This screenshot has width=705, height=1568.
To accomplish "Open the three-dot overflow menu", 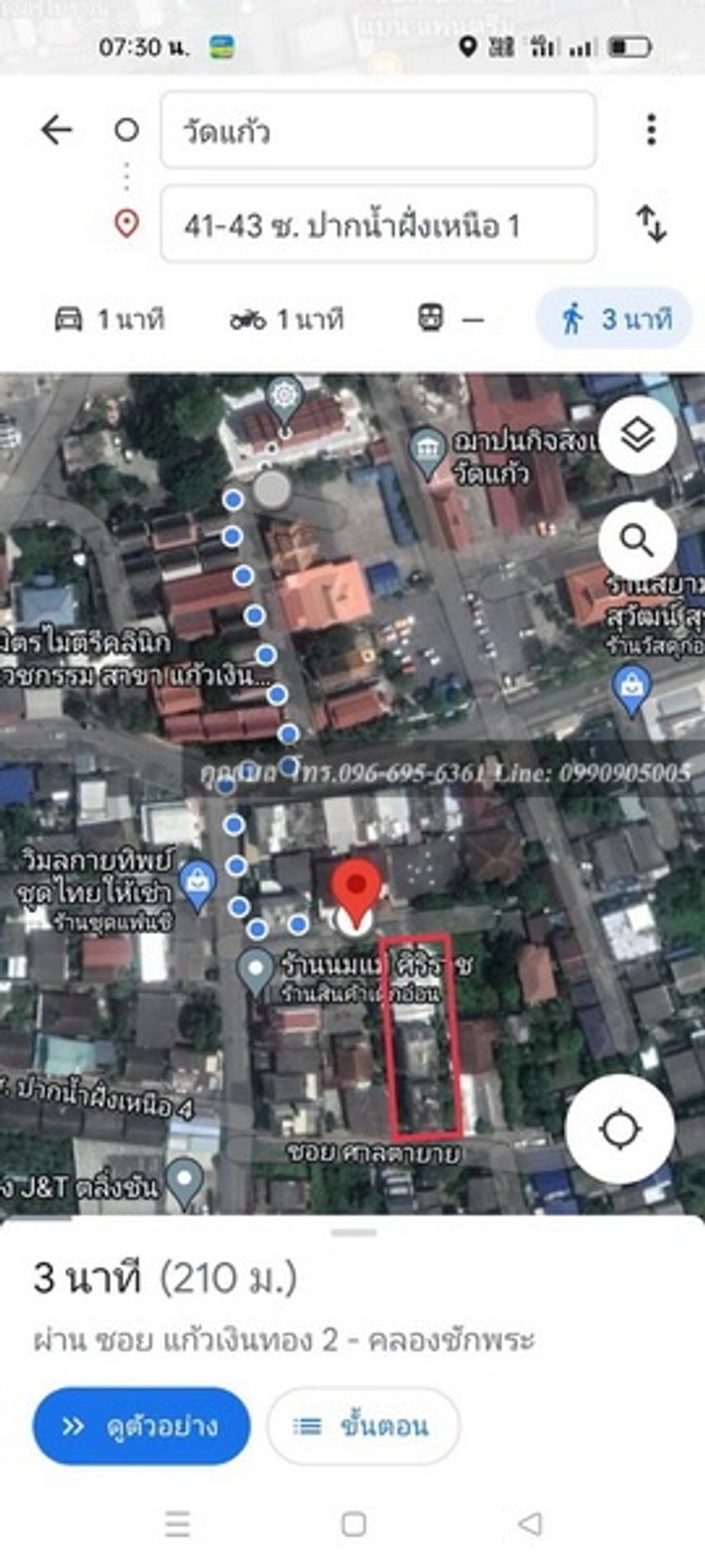I will [x=650, y=130].
